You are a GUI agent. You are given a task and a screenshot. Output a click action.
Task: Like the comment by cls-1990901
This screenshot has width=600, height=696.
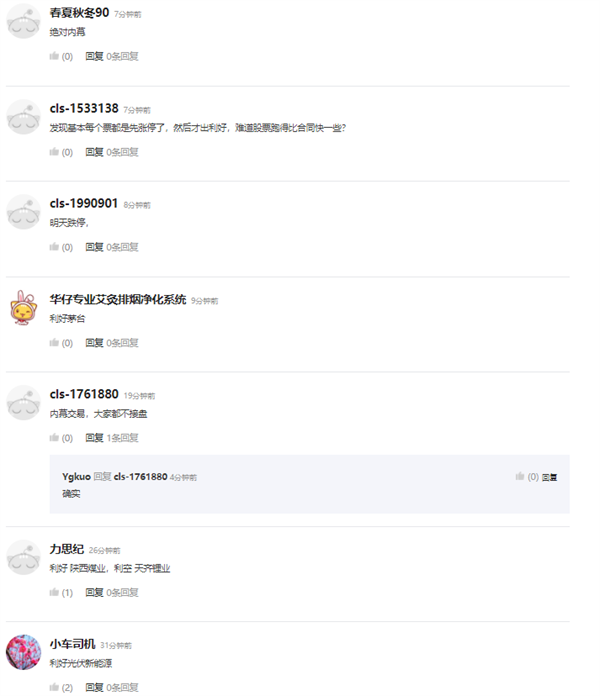coord(55,247)
